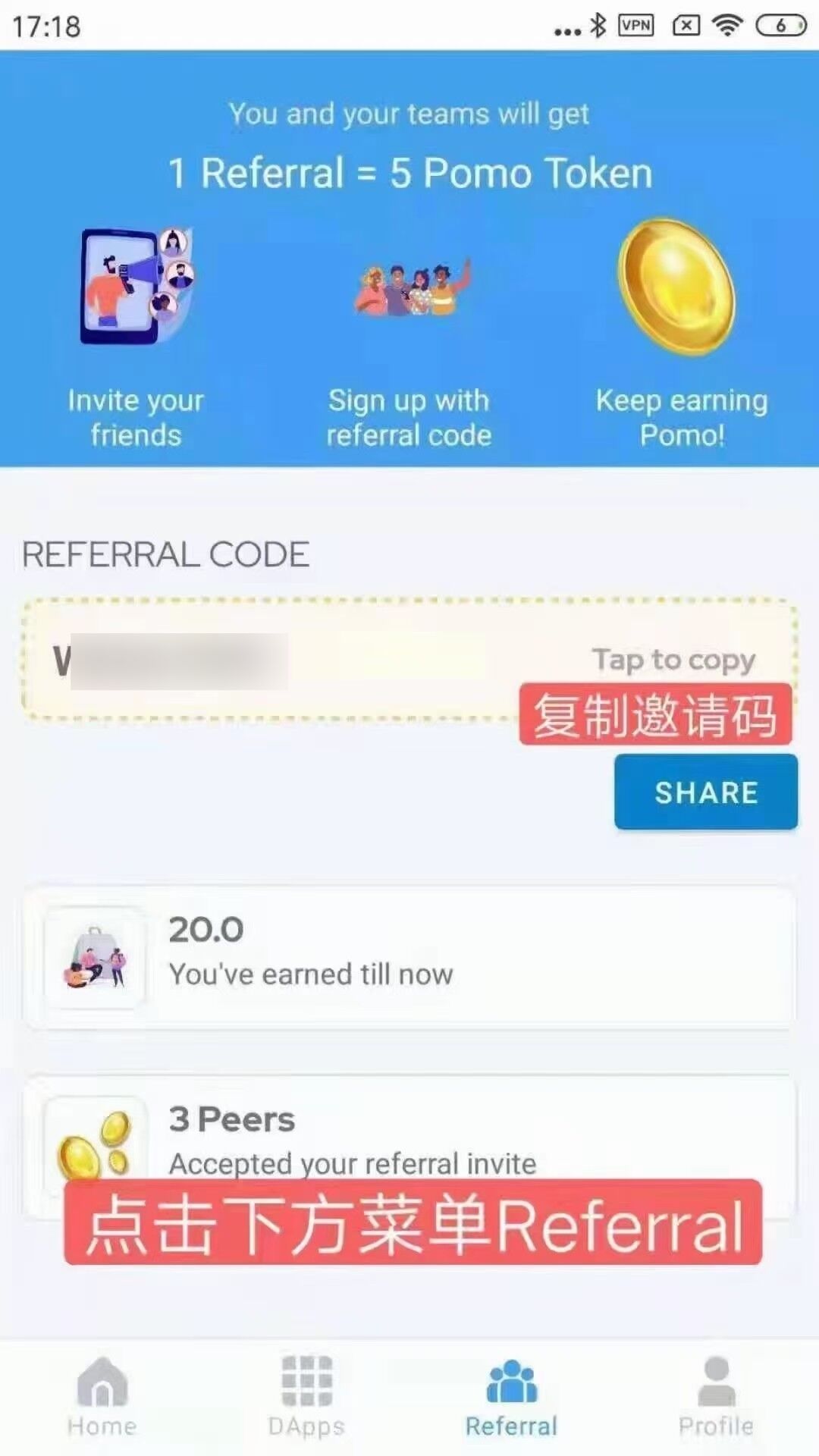This screenshot has height=1456, width=819.
Task: View the 20.0 earned till now card
Action: [409, 957]
